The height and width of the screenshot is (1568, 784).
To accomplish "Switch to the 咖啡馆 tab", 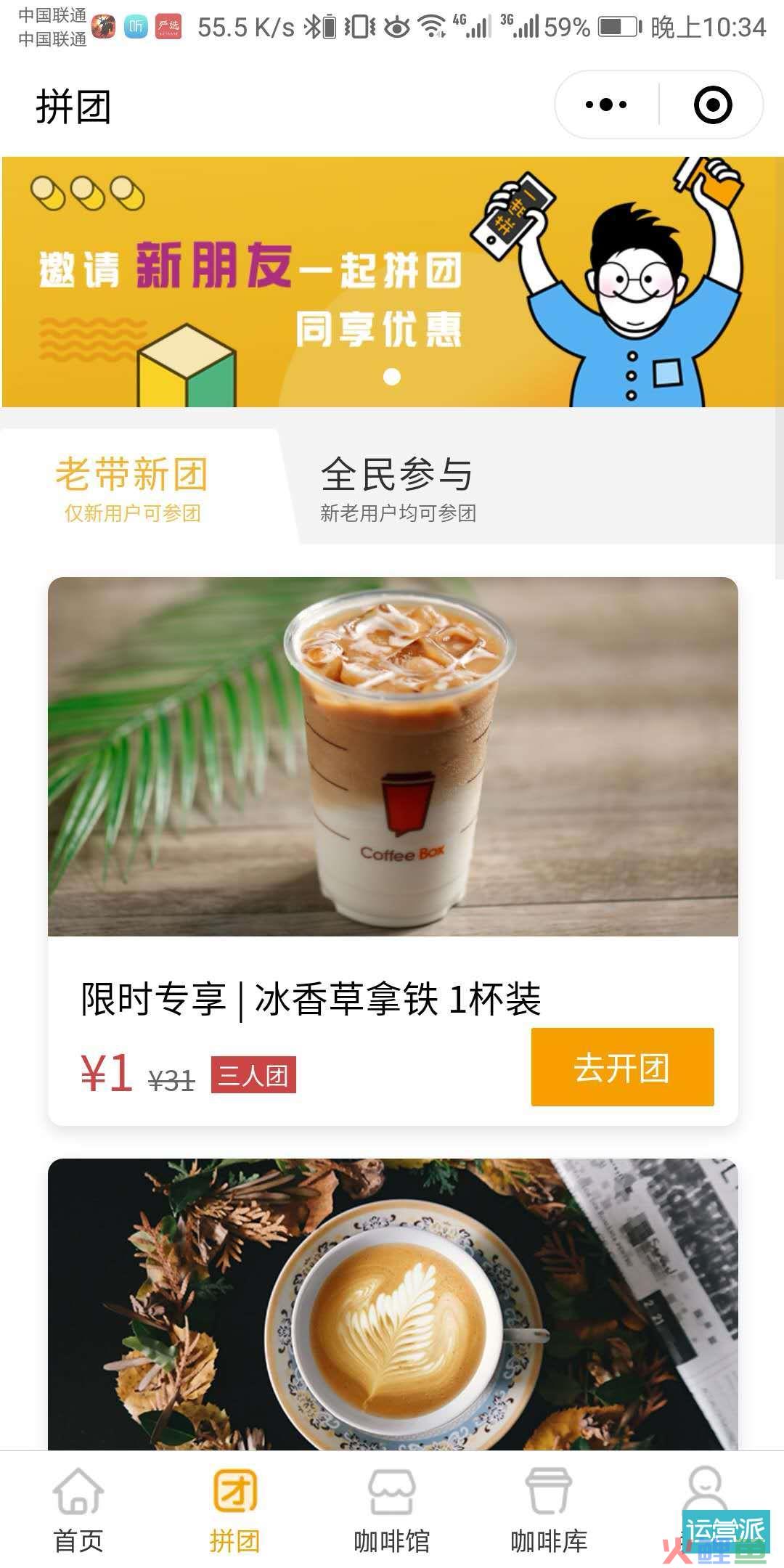I will point(391,1510).
